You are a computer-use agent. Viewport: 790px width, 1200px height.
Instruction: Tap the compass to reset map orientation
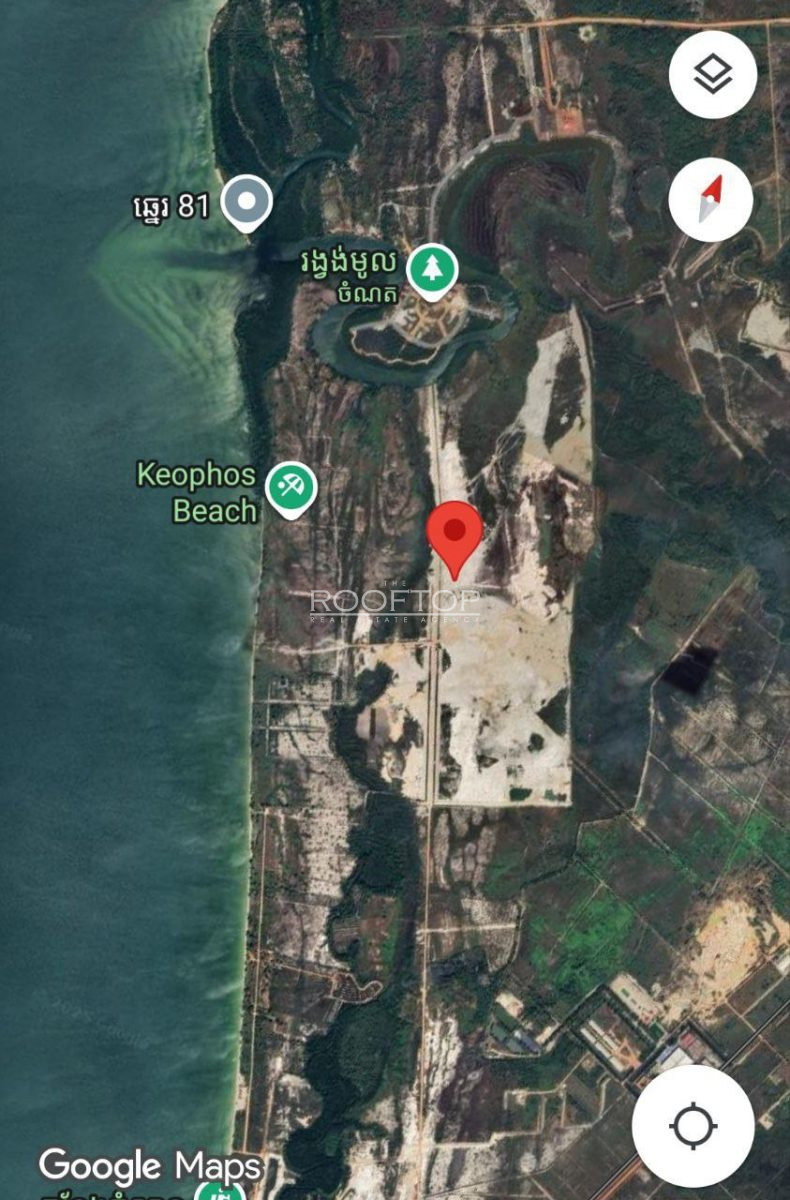pos(710,198)
